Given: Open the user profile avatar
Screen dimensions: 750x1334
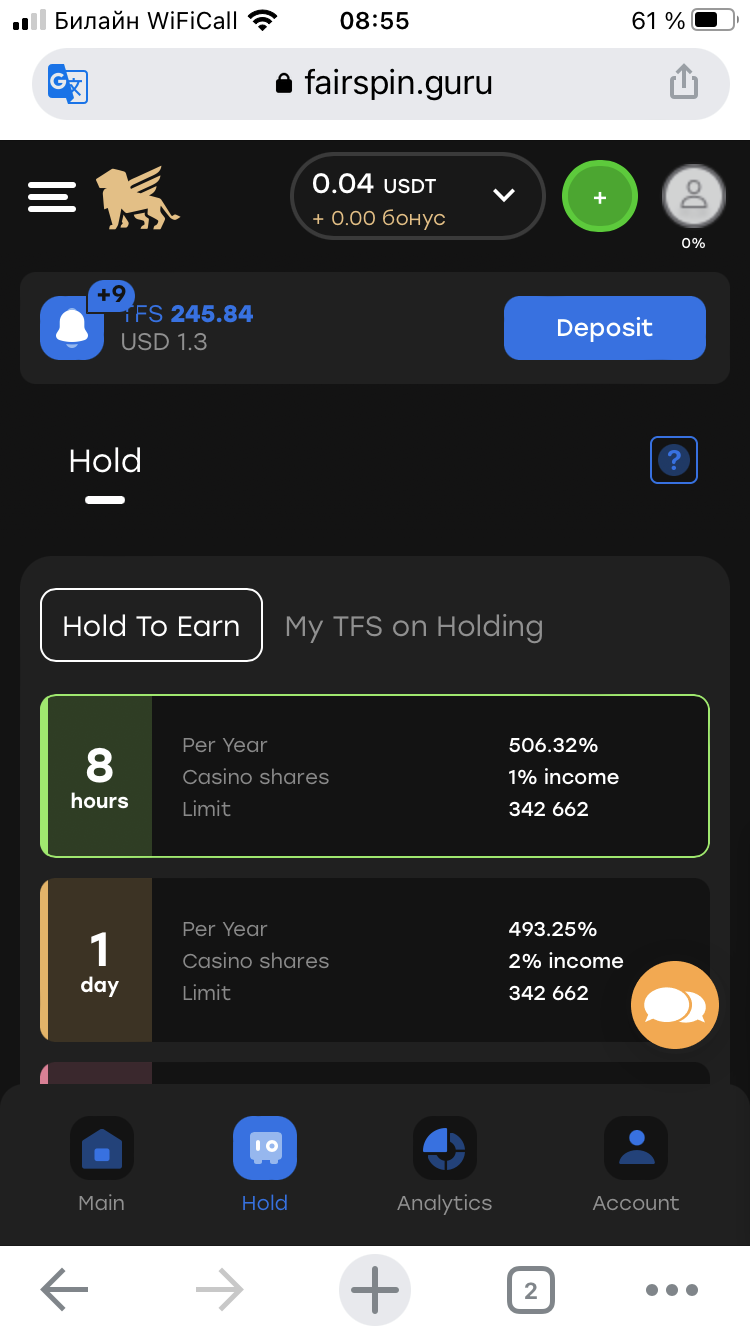Looking at the screenshot, I should (x=693, y=196).
